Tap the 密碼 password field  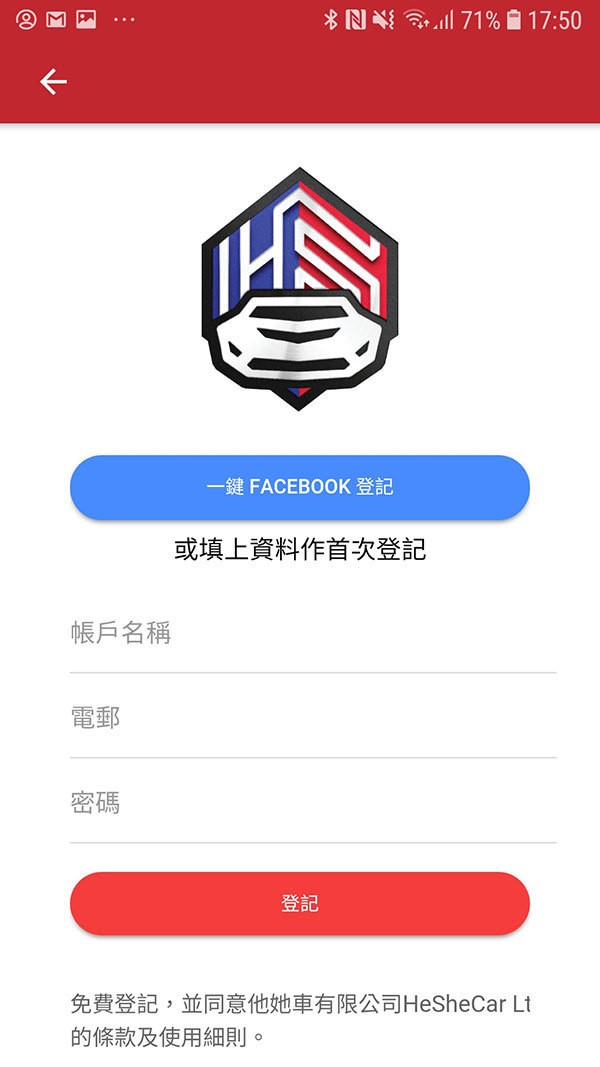tap(313, 803)
